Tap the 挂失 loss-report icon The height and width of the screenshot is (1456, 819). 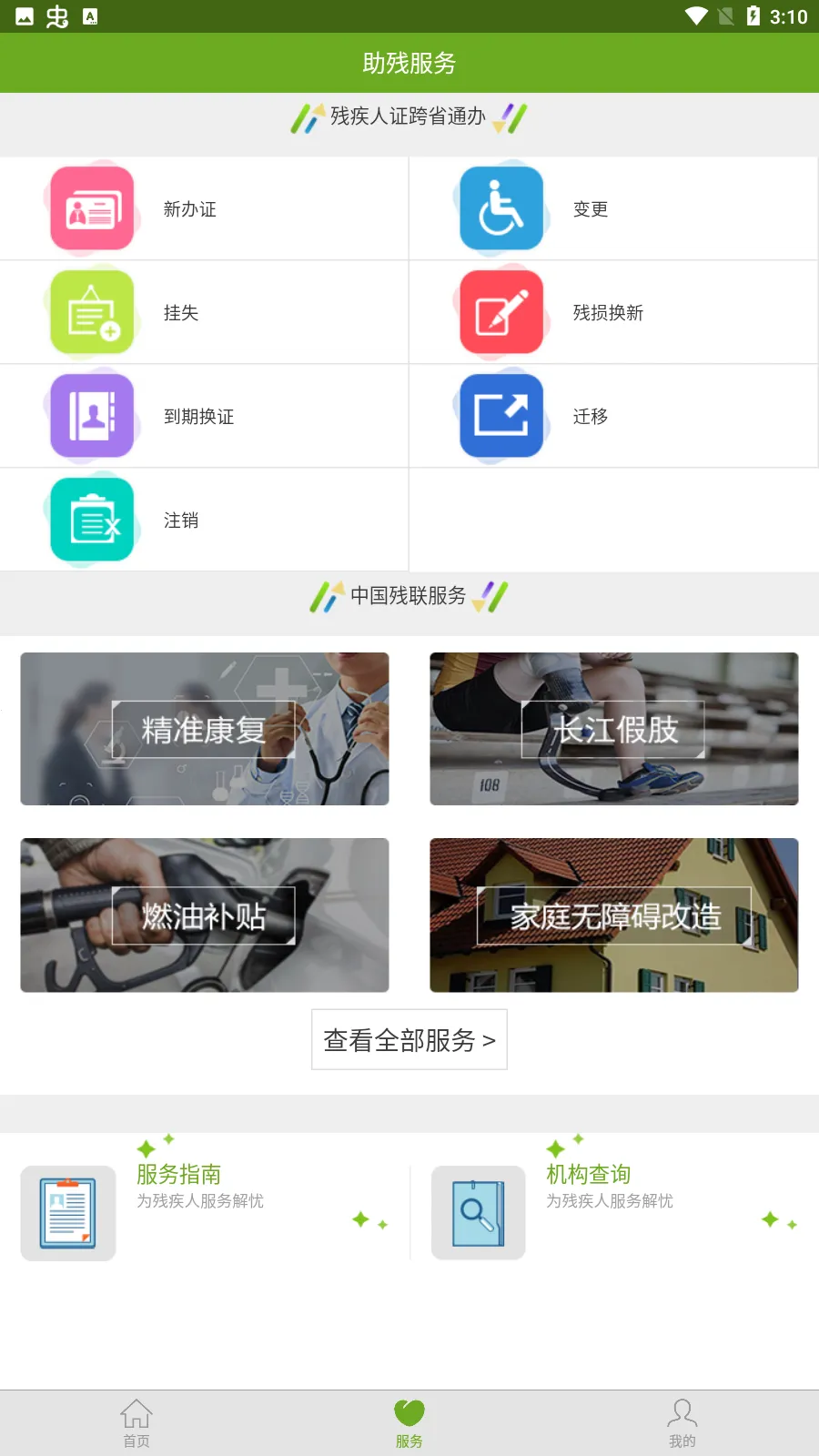click(x=91, y=311)
